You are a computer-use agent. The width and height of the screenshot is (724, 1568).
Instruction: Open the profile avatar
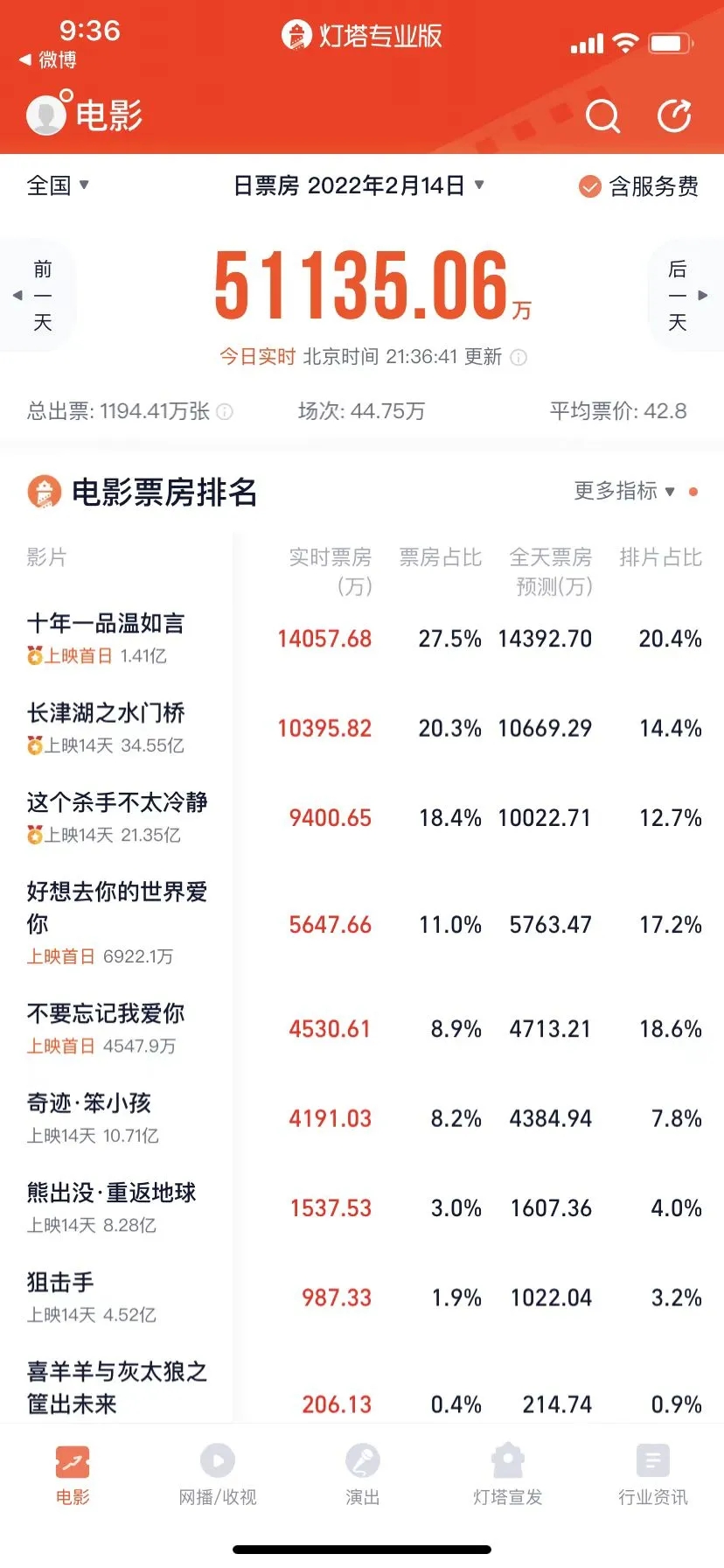coord(46,115)
